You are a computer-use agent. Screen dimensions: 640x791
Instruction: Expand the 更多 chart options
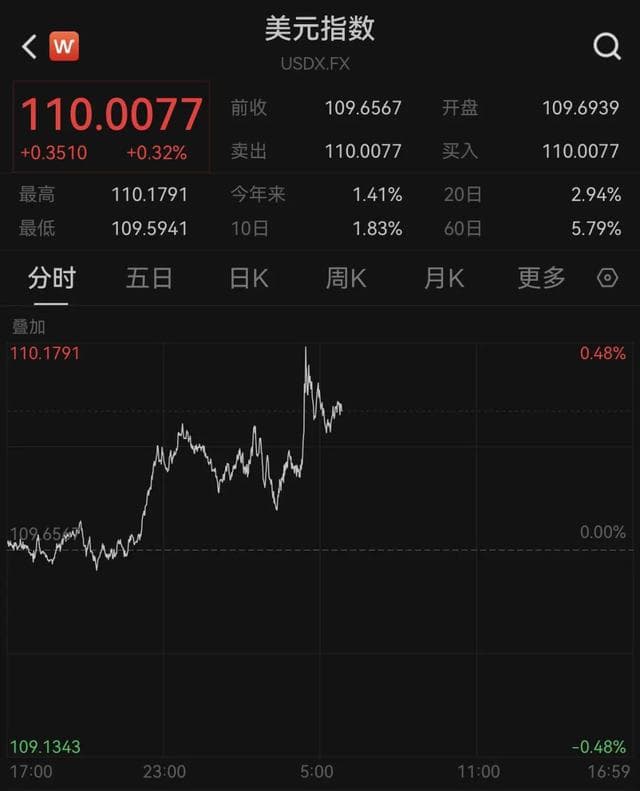541,278
